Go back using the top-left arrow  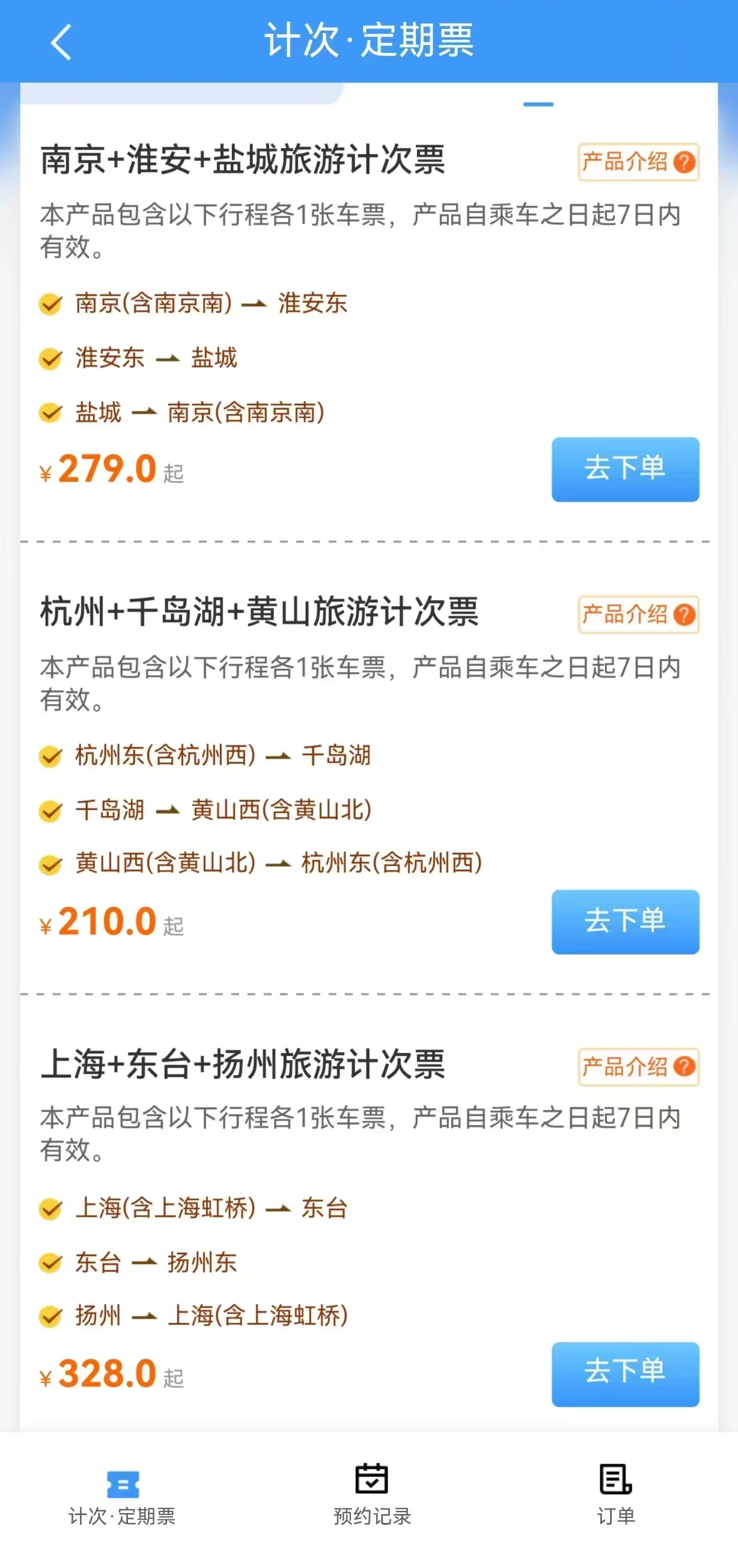coord(61,42)
